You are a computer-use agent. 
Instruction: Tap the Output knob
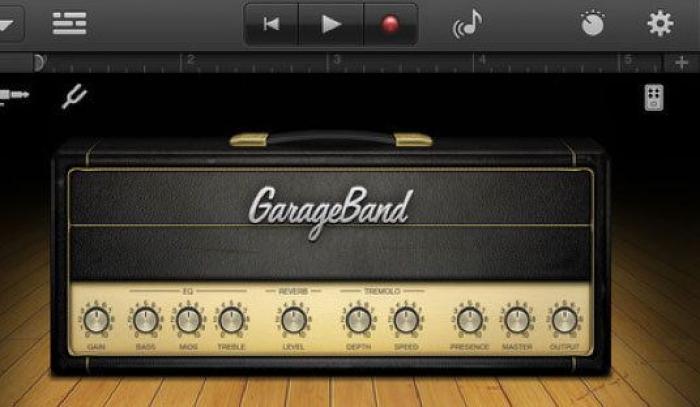tap(565, 320)
